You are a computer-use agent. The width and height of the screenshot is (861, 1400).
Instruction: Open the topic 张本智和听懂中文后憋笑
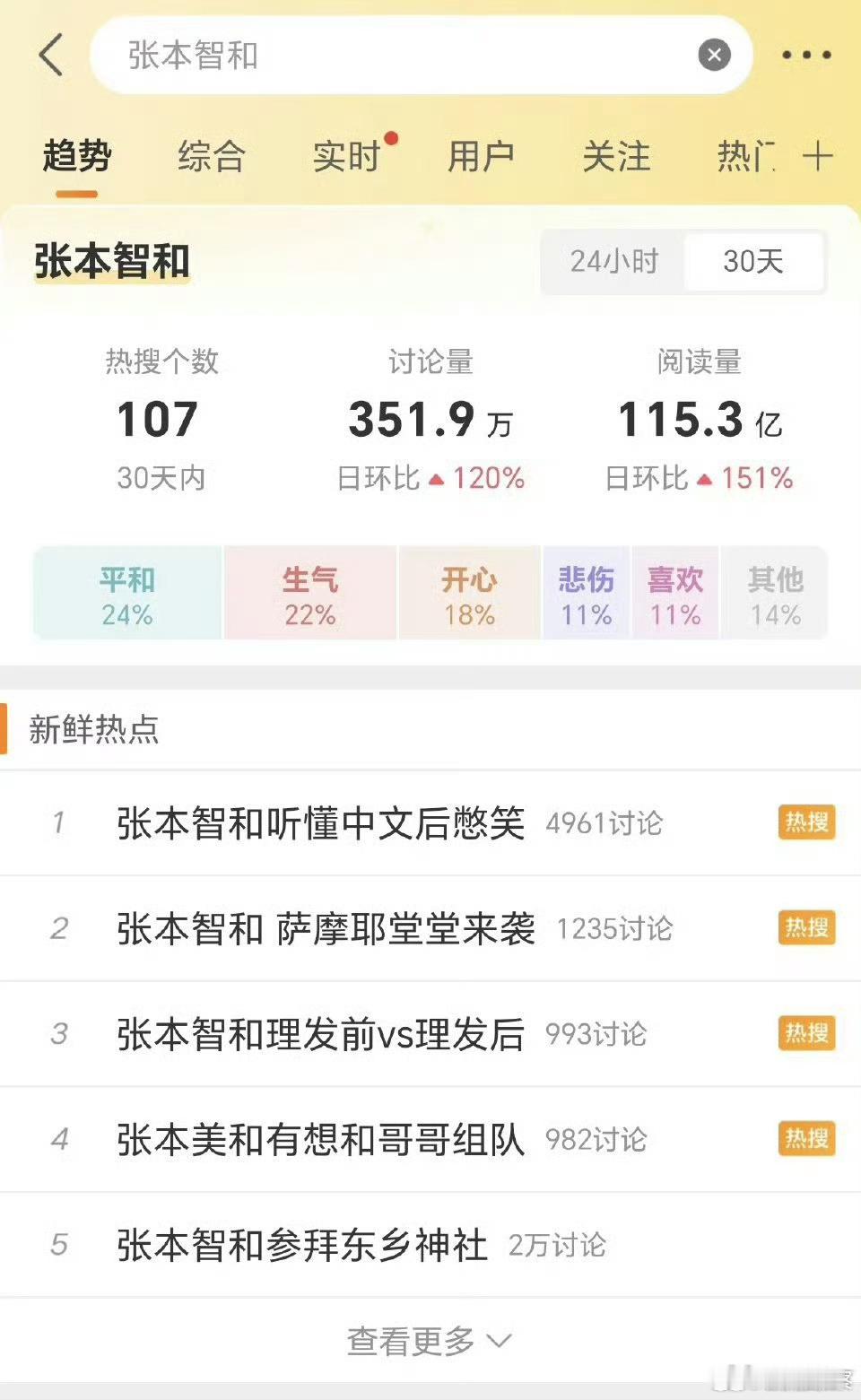pos(320,823)
